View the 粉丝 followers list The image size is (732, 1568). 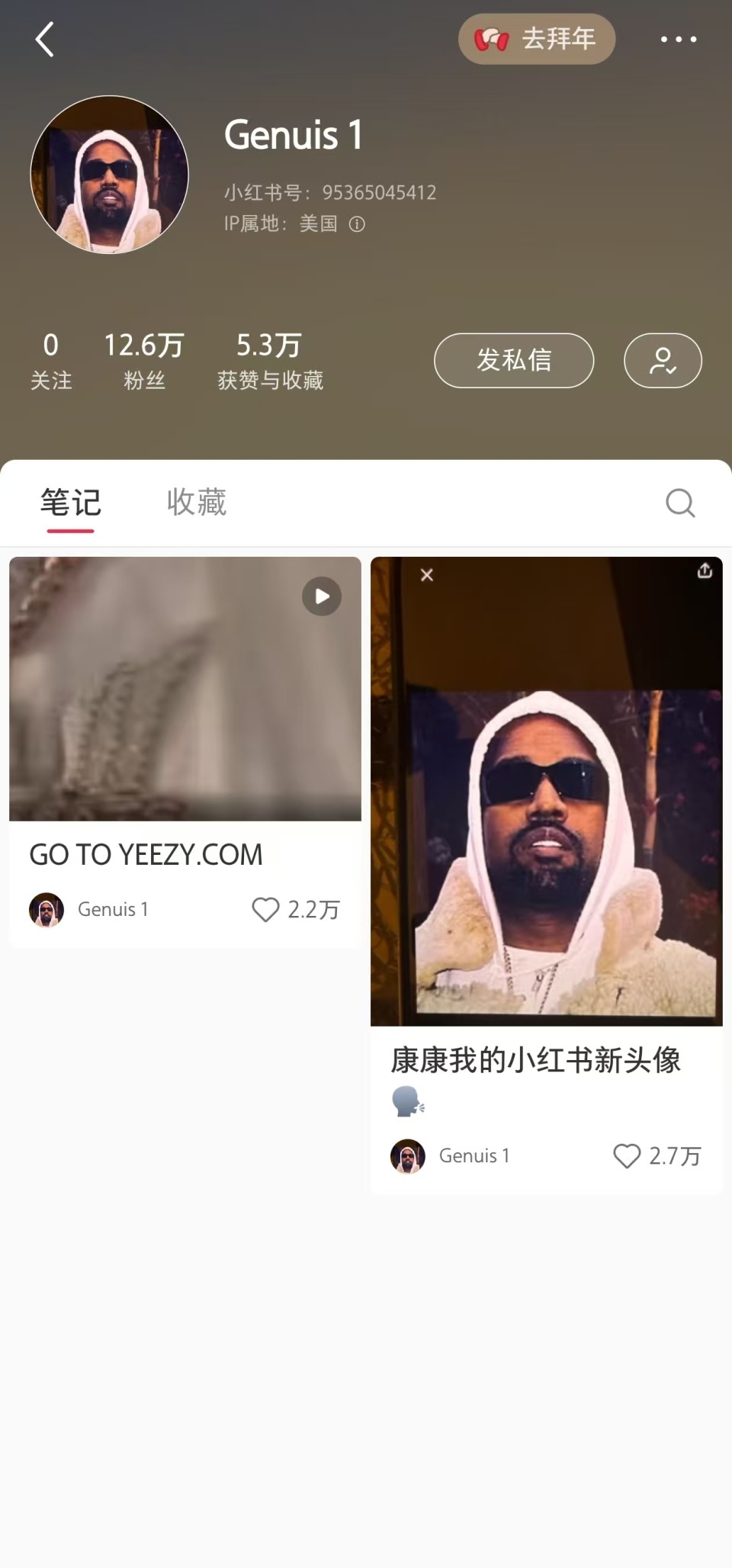pos(144,361)
